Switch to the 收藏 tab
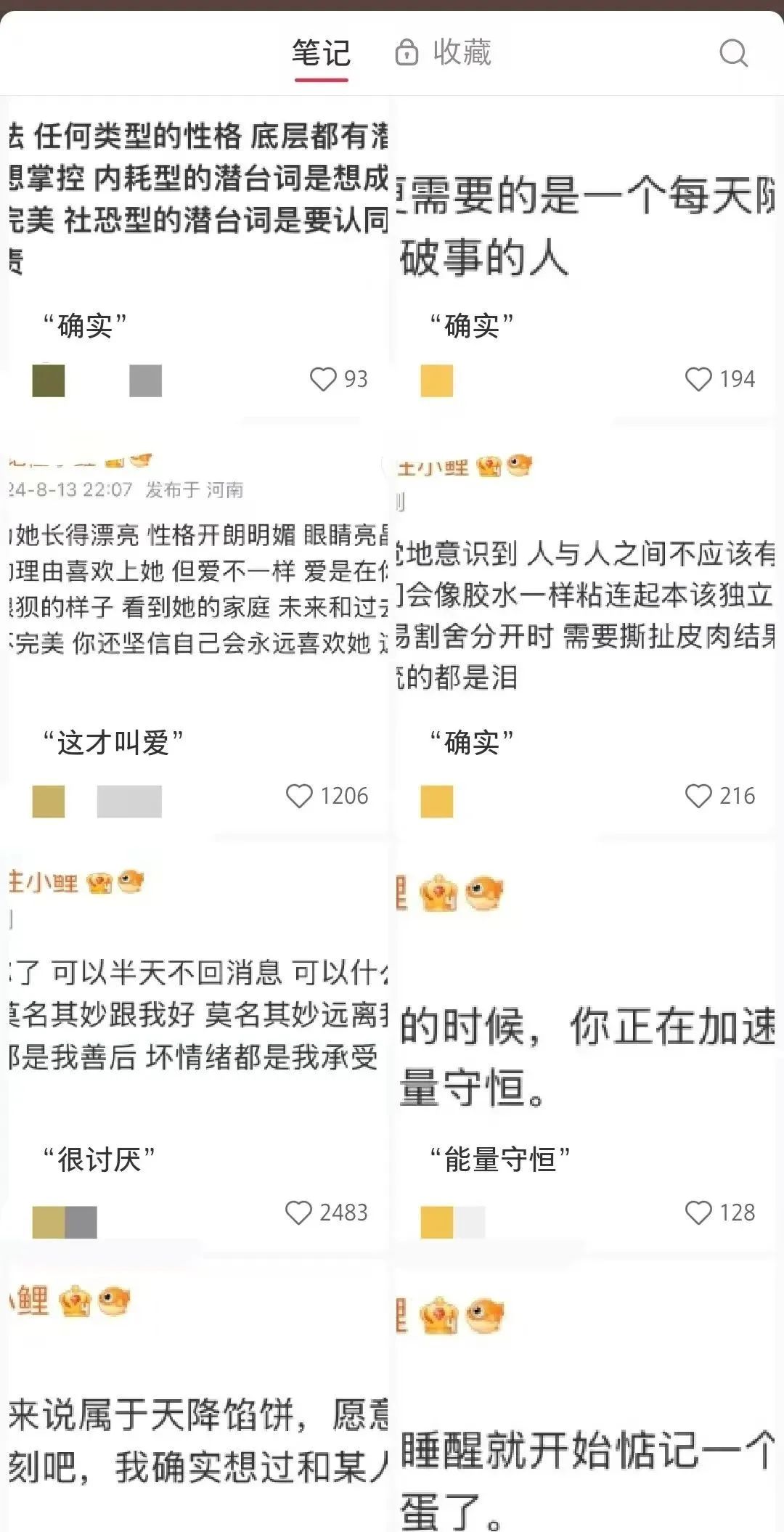This screenshot has height=1532, width=784. coord(444,53)
